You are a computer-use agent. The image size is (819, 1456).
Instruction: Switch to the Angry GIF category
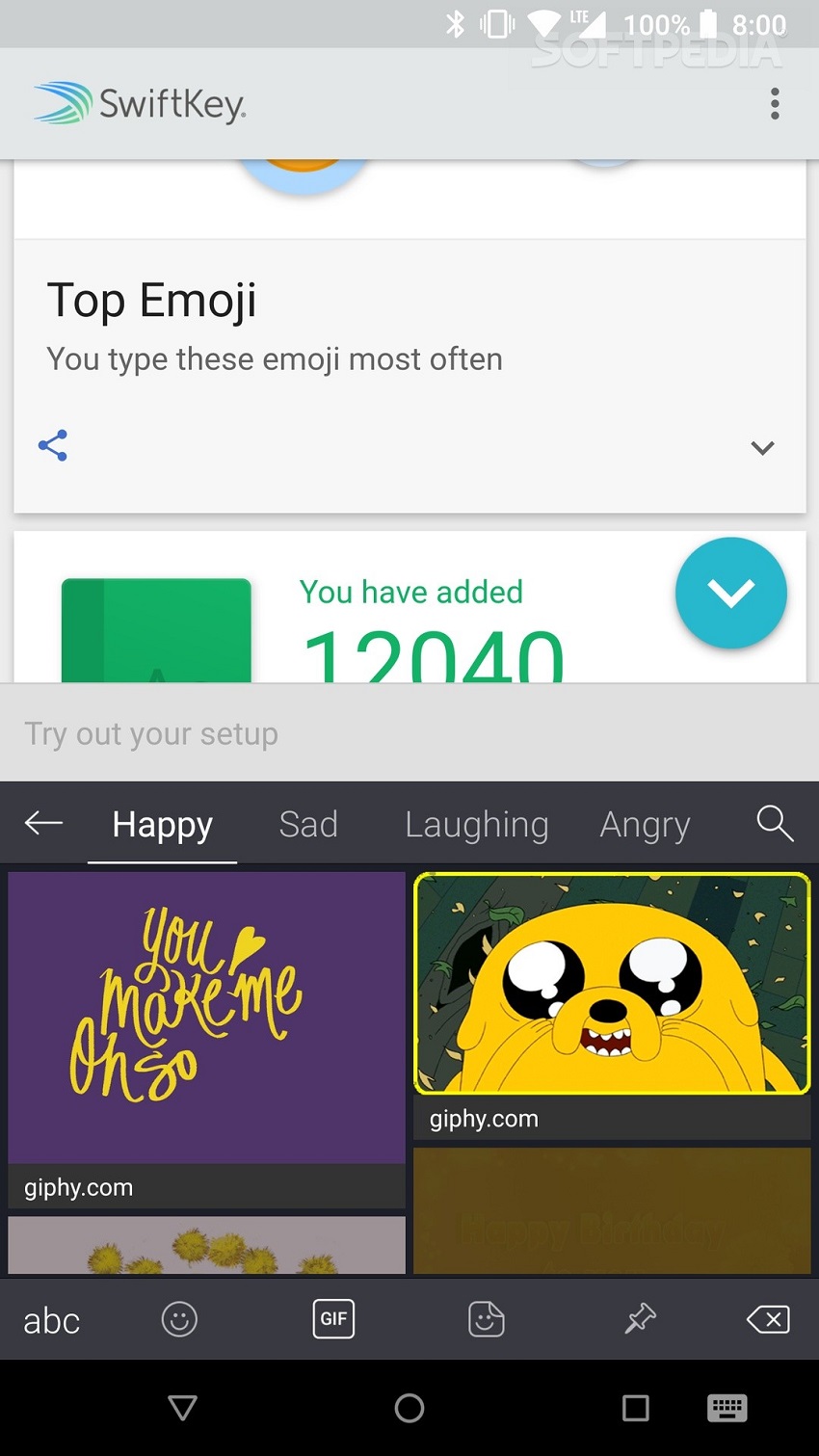(645, 825)
